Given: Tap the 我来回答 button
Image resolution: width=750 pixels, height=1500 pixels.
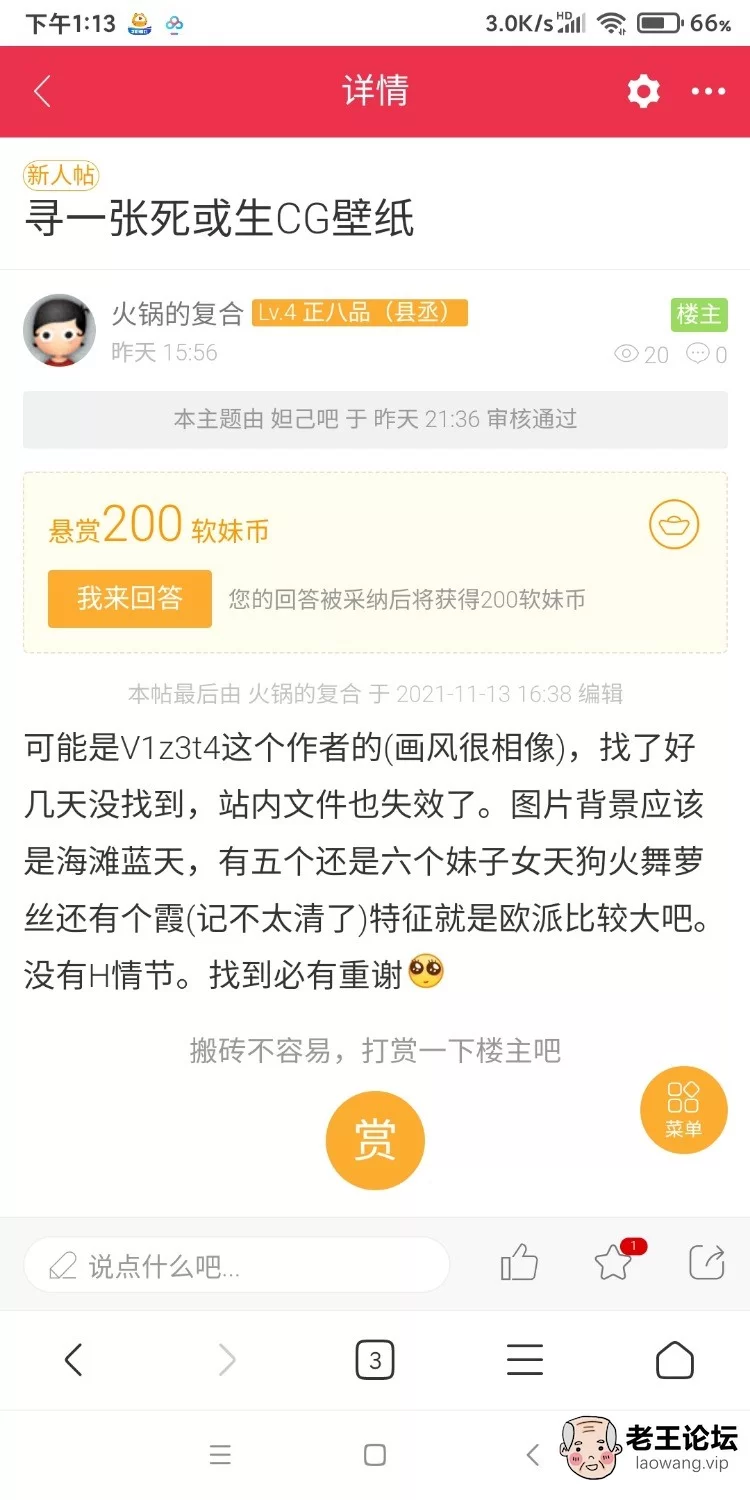Looking at the screenshot, I should pos(130,598).
